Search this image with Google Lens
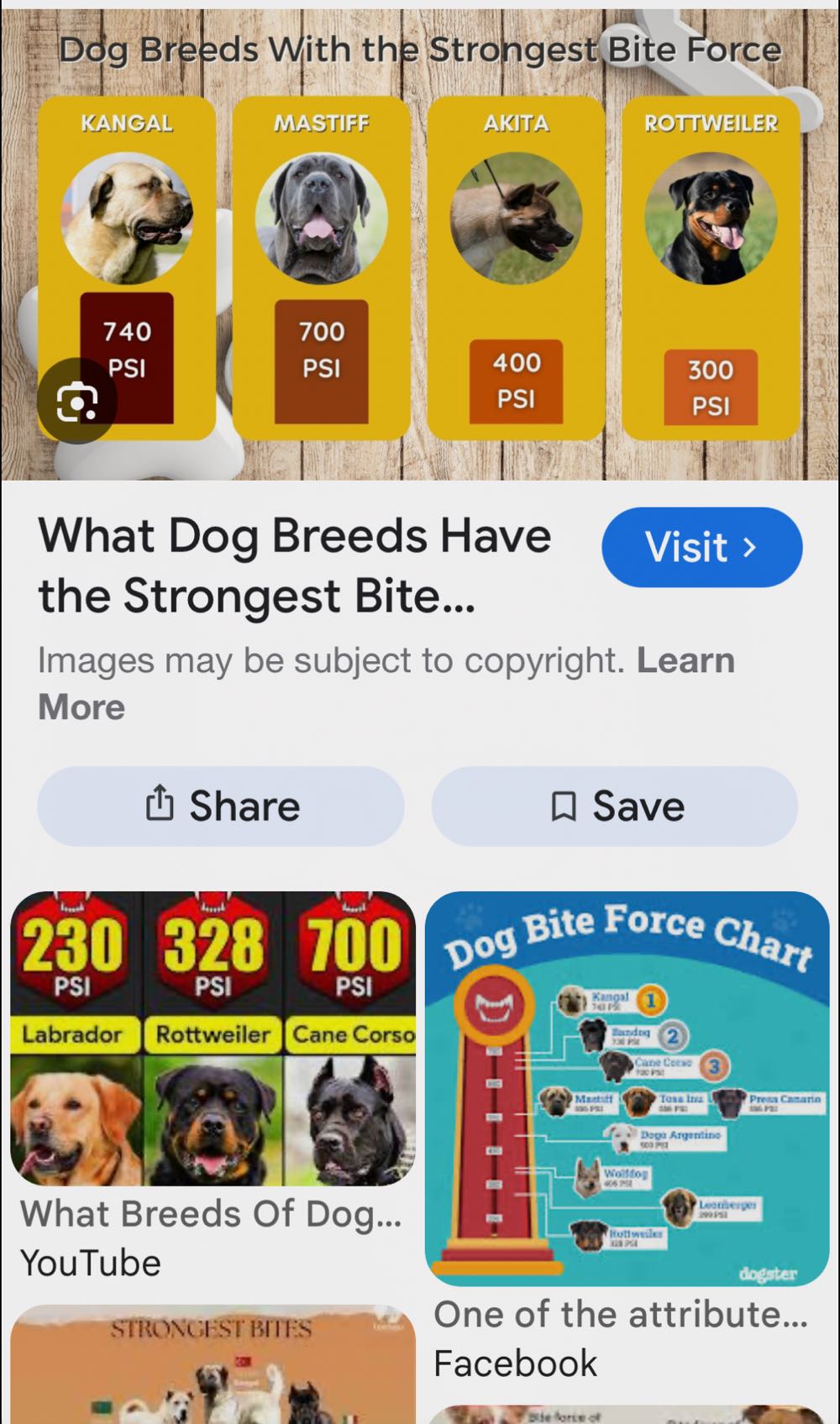 click(x=76, y=403)
